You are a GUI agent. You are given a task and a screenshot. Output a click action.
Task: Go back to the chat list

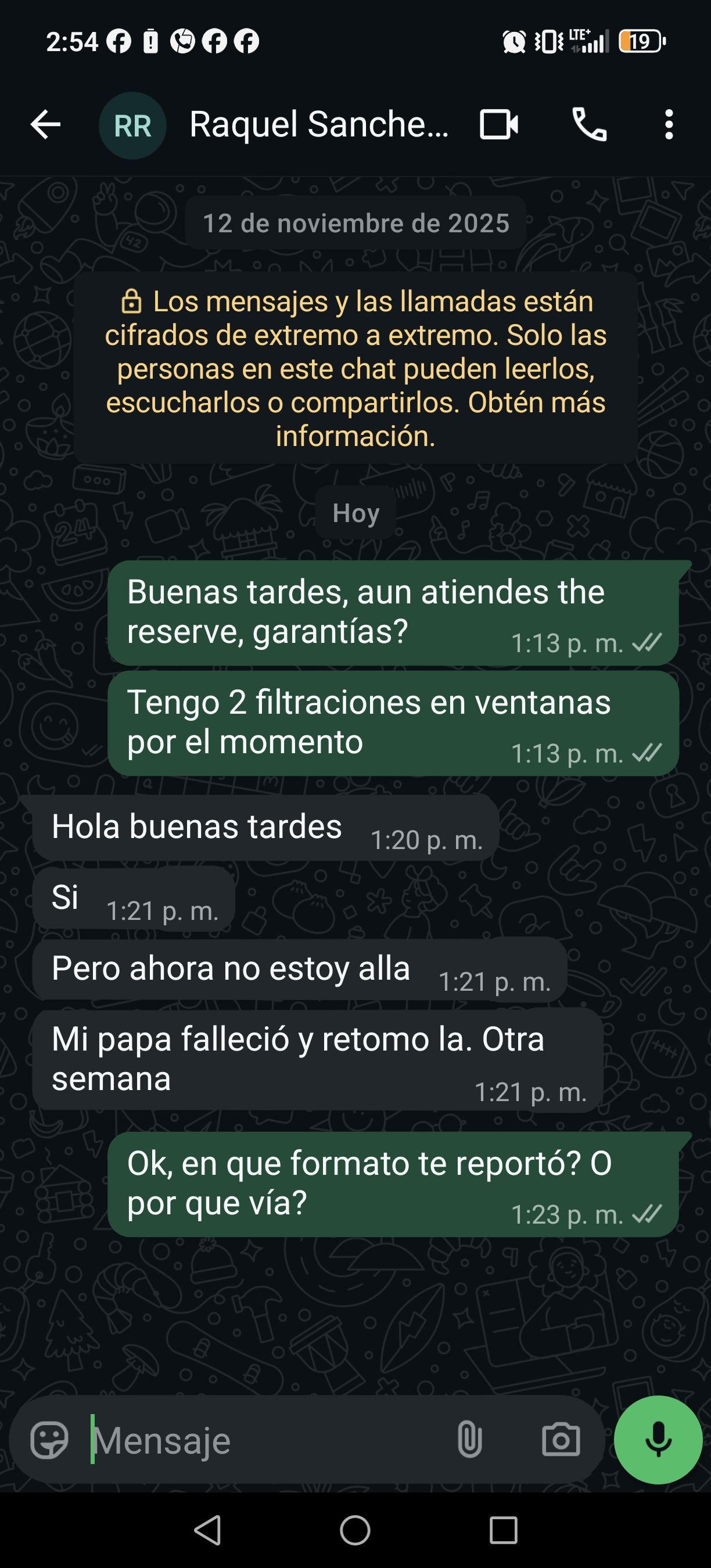pos(46,125)
